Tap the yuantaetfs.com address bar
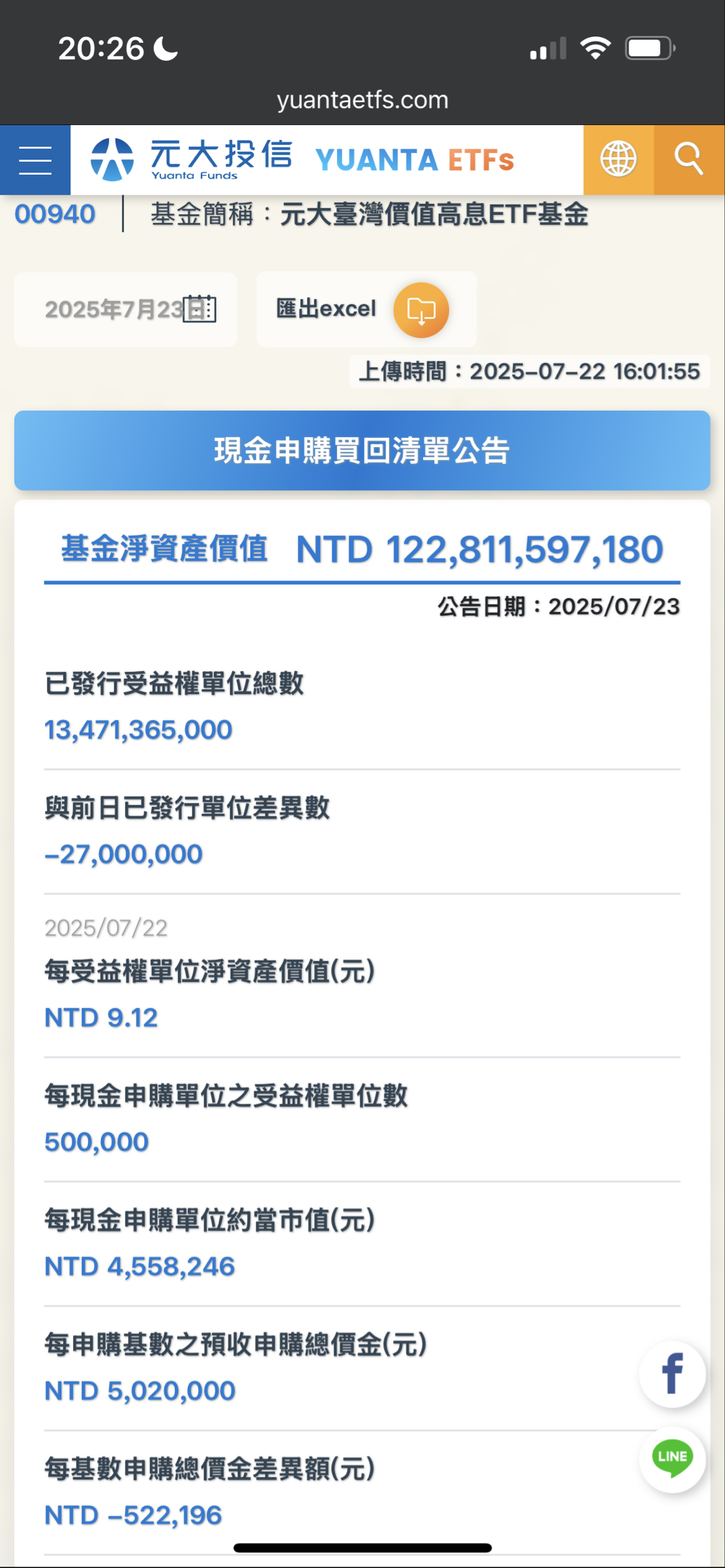The width and height of the screenshot is (725, 1568). pos(363,100)
